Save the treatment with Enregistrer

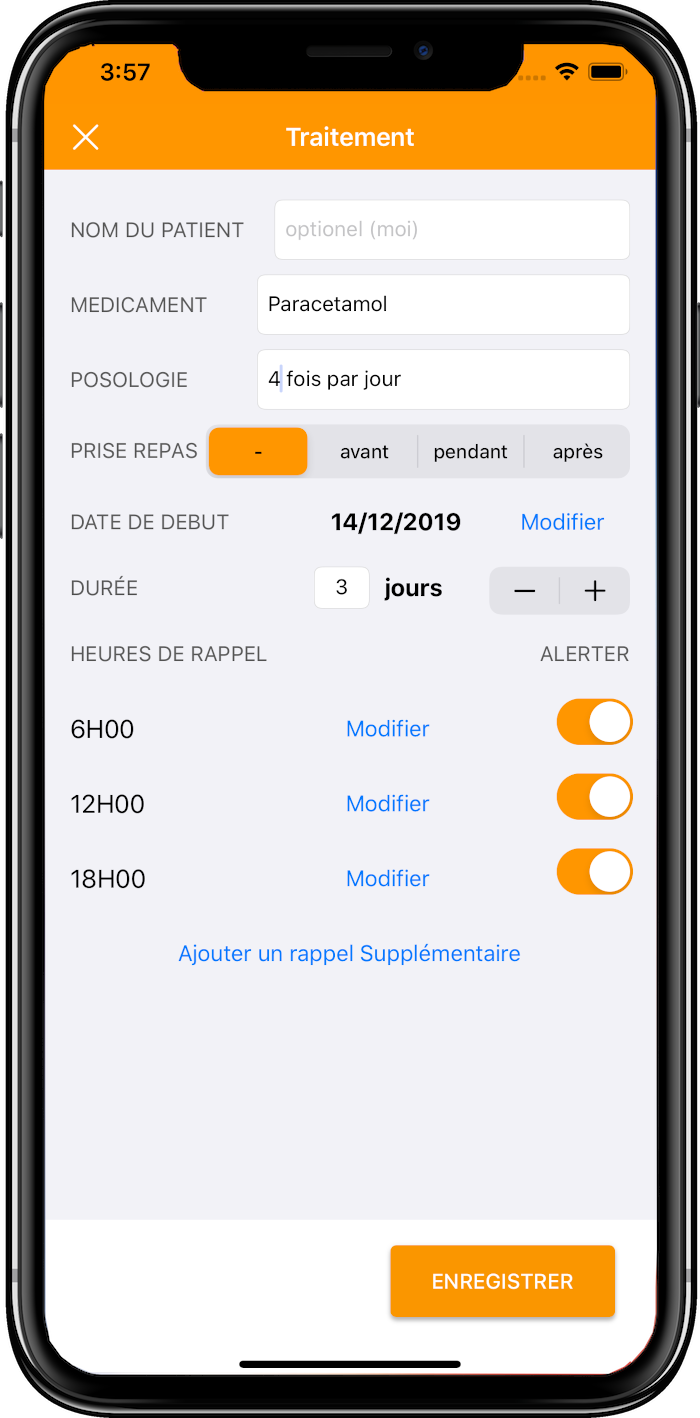coord(502,1281)
